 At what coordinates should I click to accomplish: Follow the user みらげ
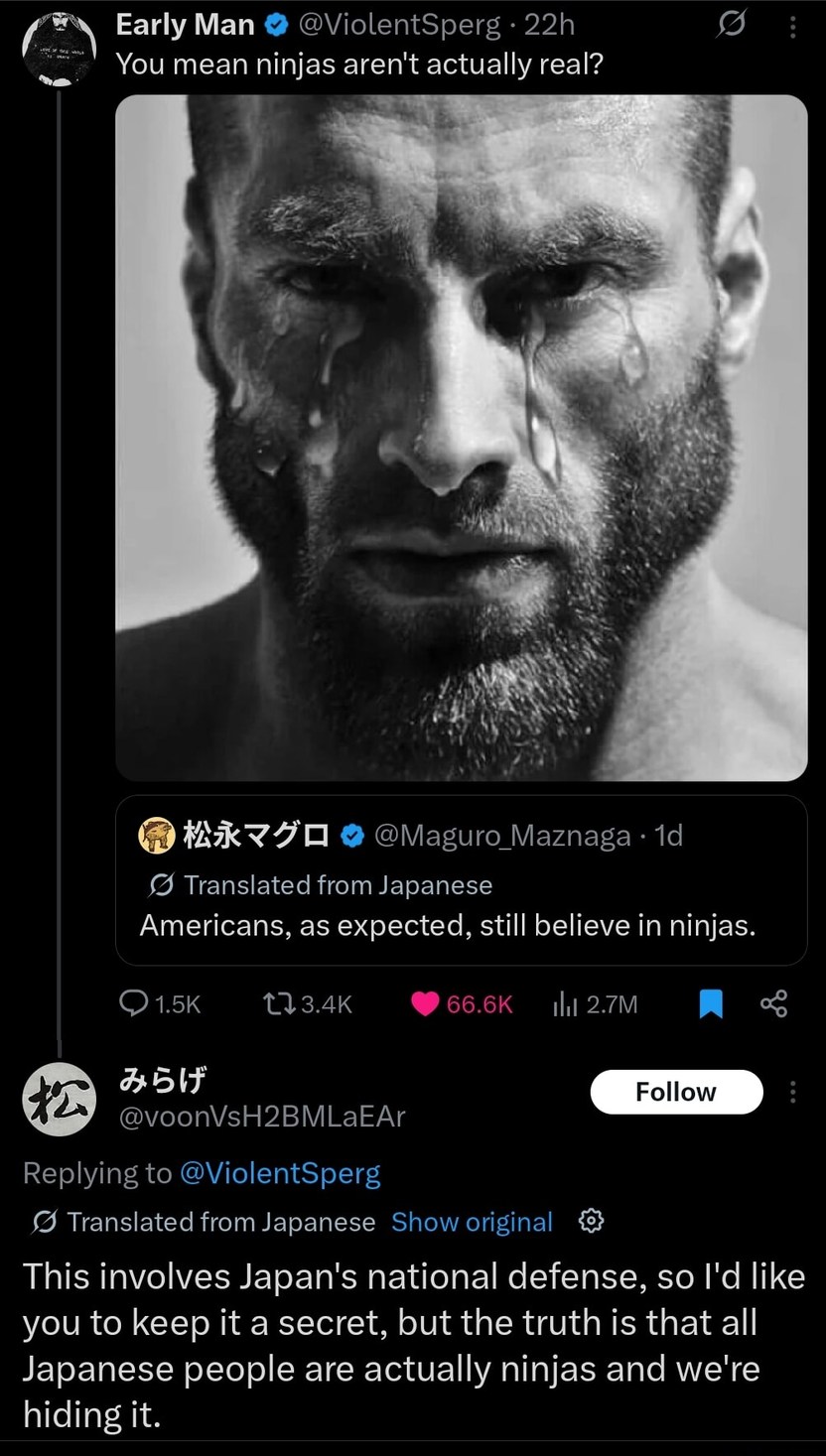(x=676, y=1091)
